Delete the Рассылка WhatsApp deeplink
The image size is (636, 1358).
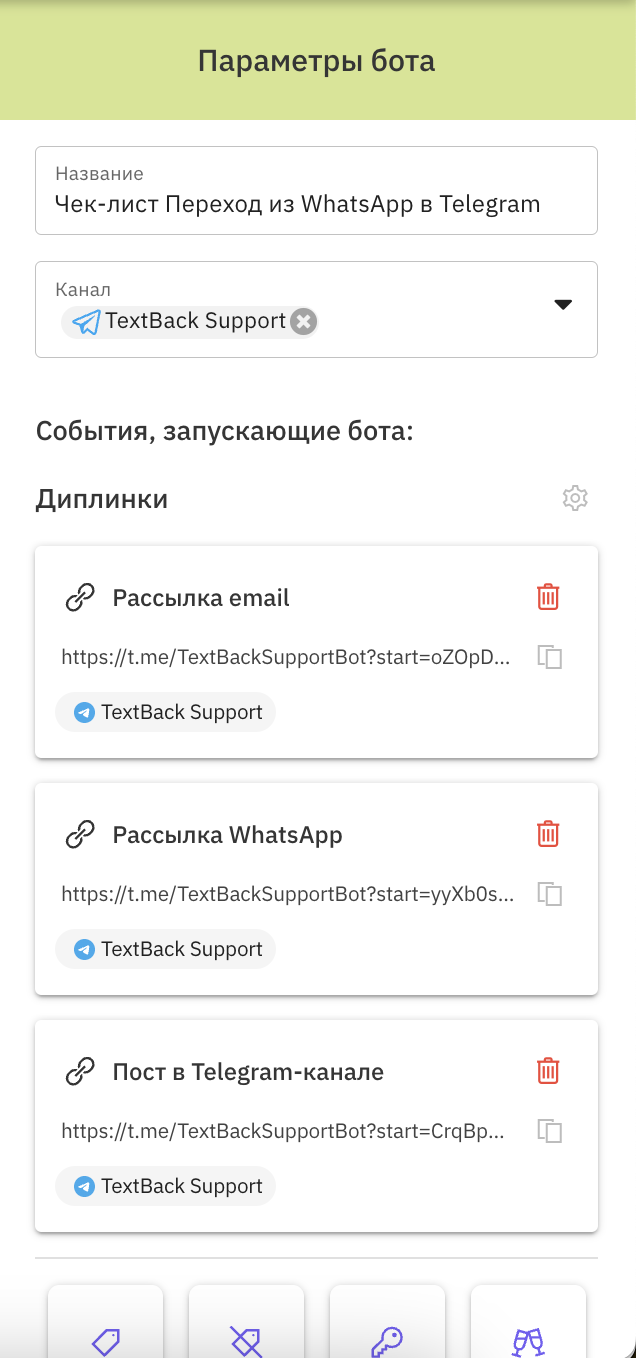pyautogui.click(x=548, y=834)
